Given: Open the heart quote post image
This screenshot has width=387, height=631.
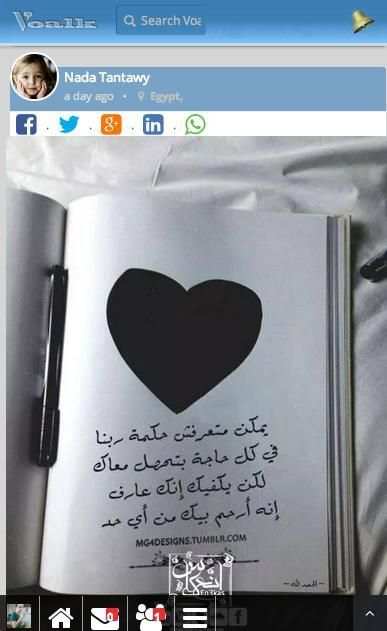Looking at the screenshot, I should point(196,365).
